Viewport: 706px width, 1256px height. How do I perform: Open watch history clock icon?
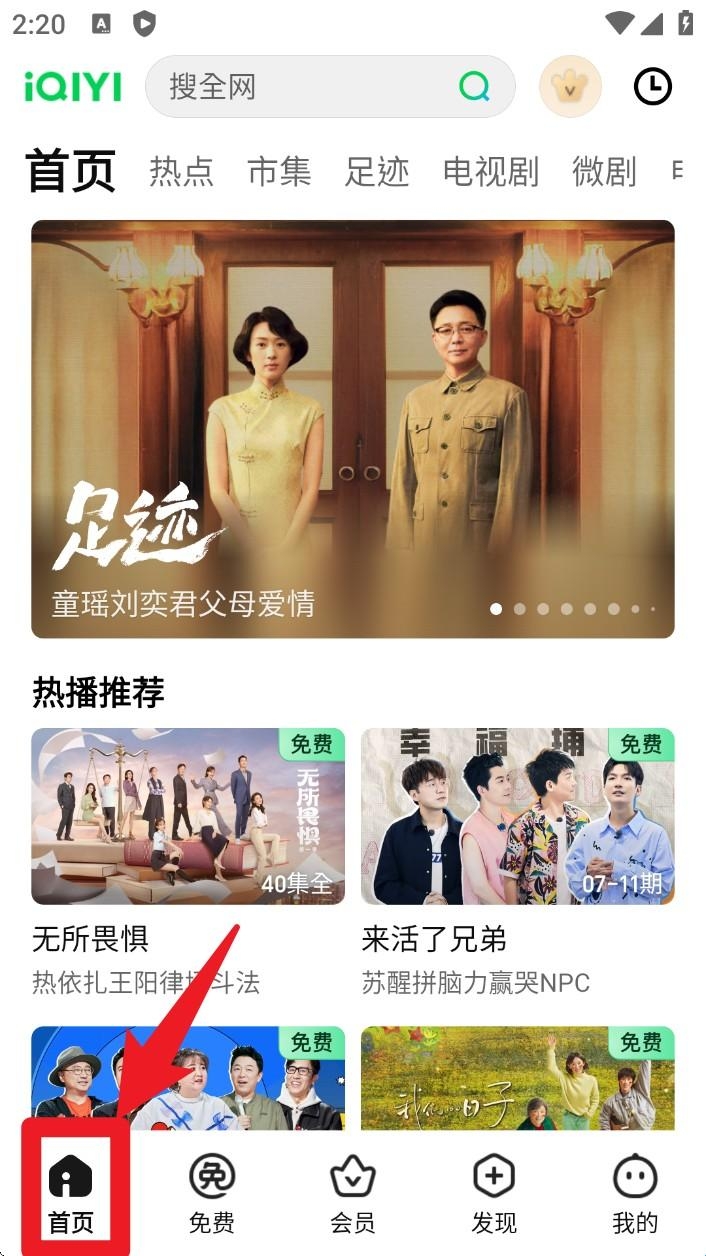(653, 87)
